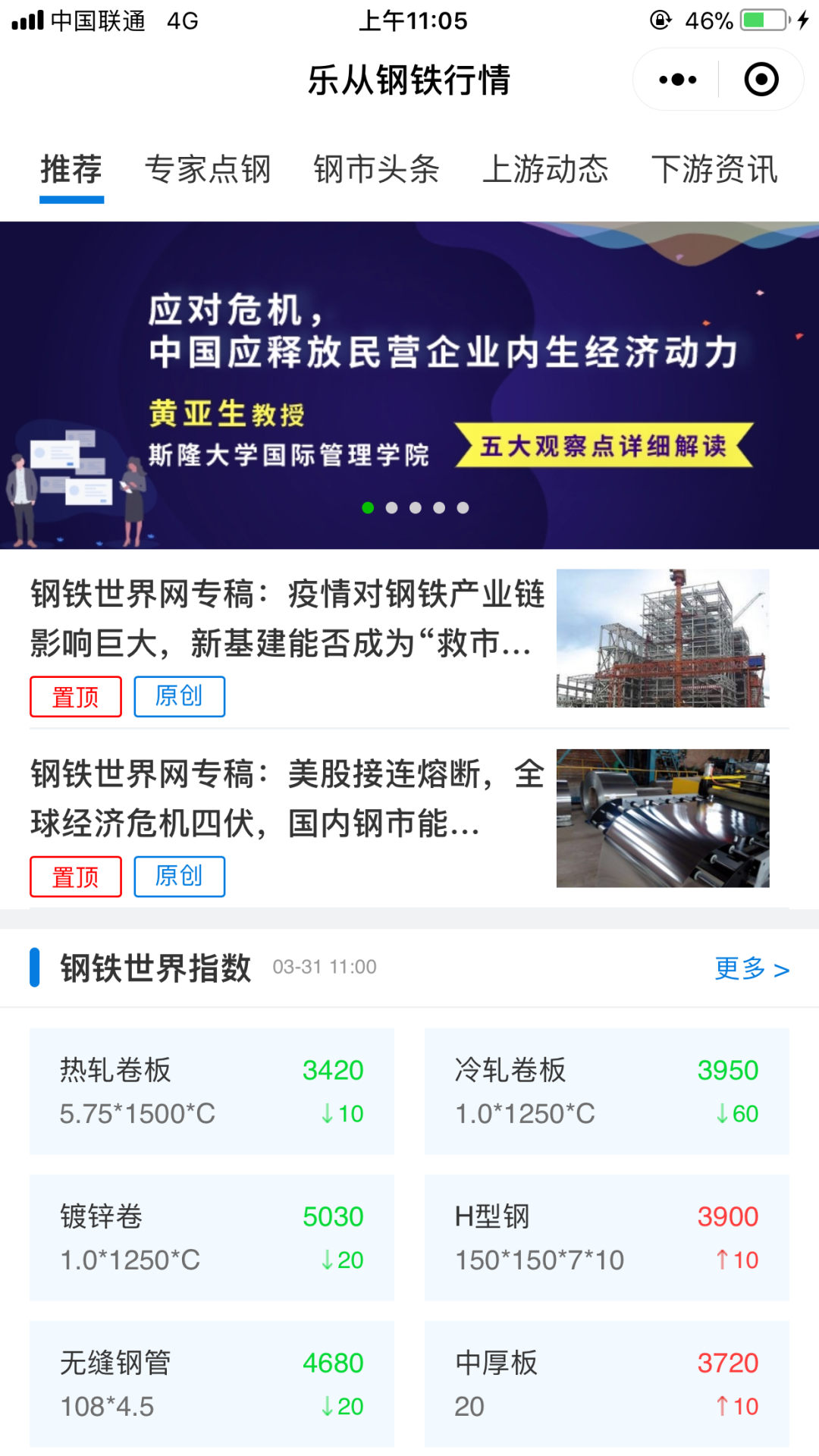The image size is (819, 1456).
Task: View 更多 for 钢铁世界指数
Action: pos(751,968)
